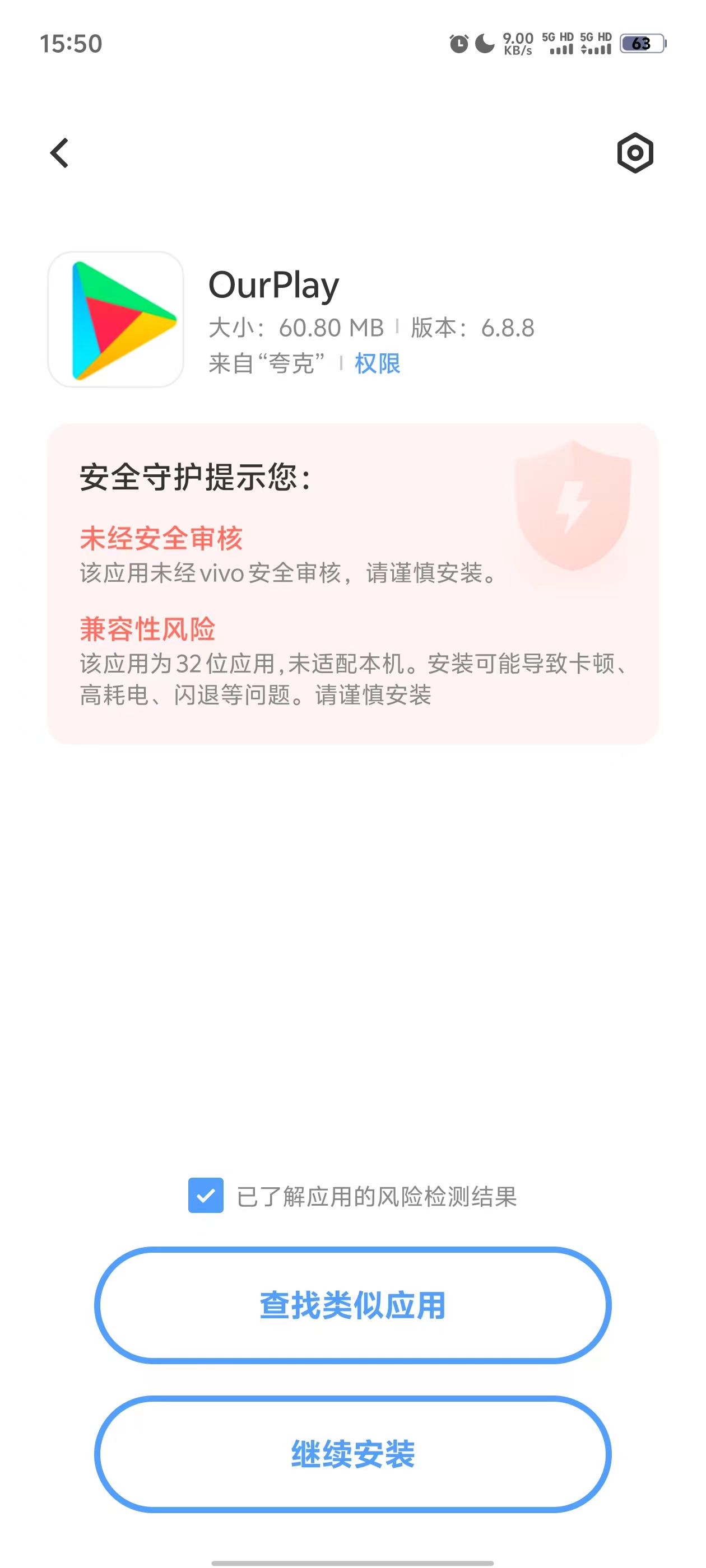Tap the battery indicator showing 63
Image resolution: width=706 pixels, height=1568 pixels.
[642, 44]
